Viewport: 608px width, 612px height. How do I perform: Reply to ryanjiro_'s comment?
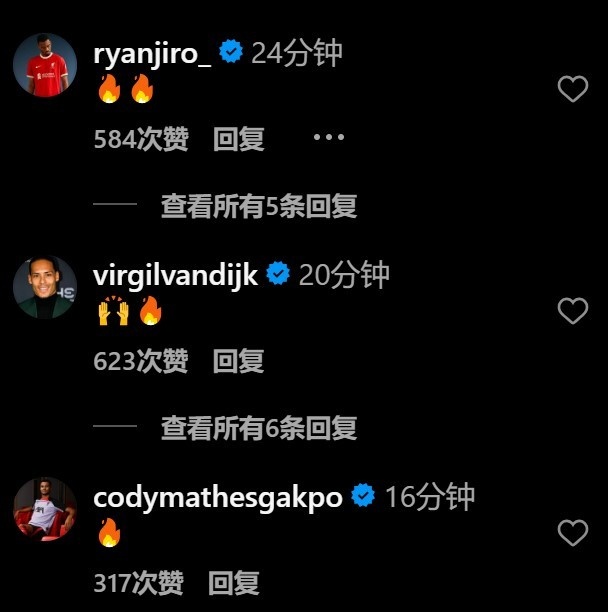point(239,139)
